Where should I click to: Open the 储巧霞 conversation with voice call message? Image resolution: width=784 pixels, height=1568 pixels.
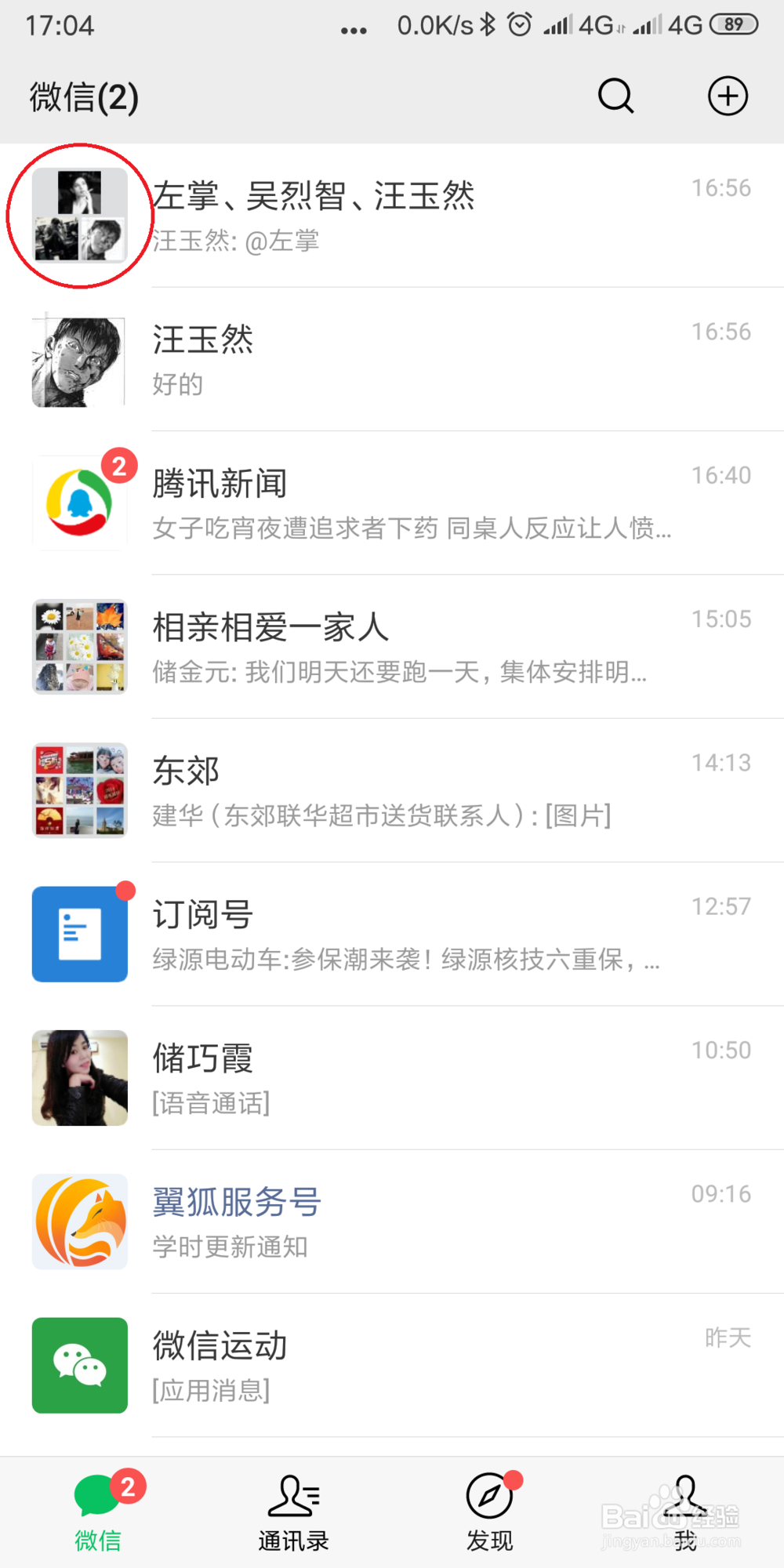[392, 1078]
